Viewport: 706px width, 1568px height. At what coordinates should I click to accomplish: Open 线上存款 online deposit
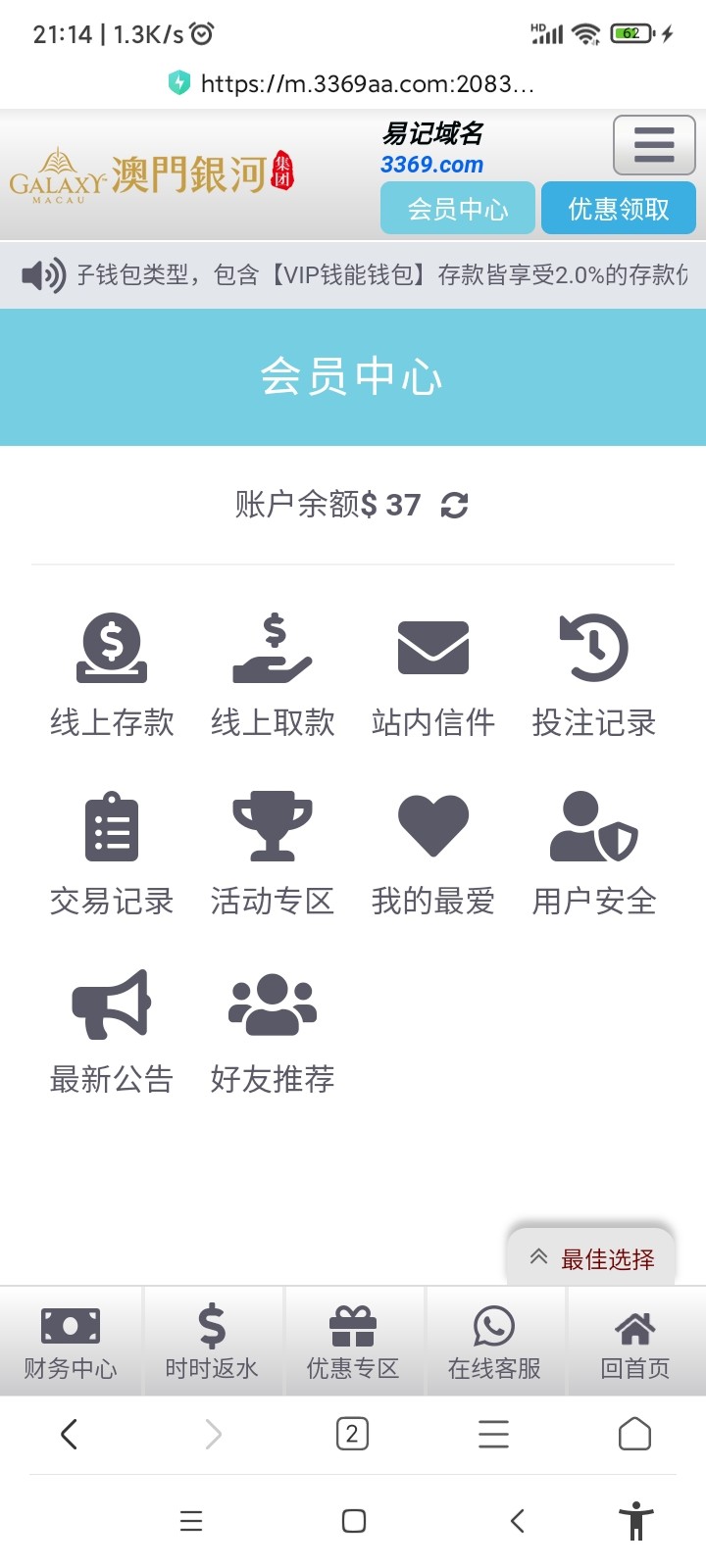tap(112, 674)
